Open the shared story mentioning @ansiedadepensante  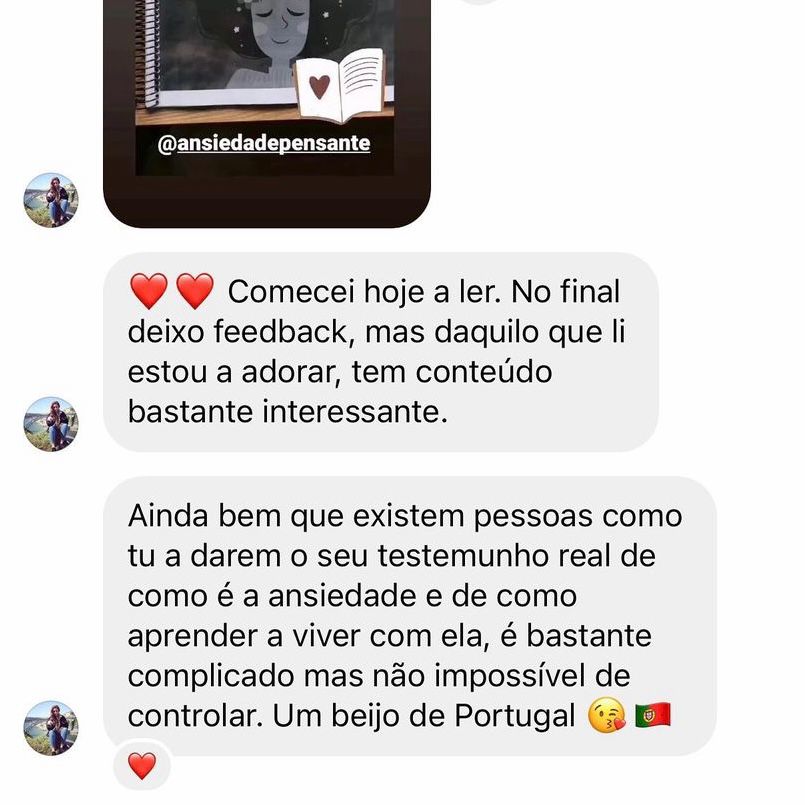click(267, 100)
